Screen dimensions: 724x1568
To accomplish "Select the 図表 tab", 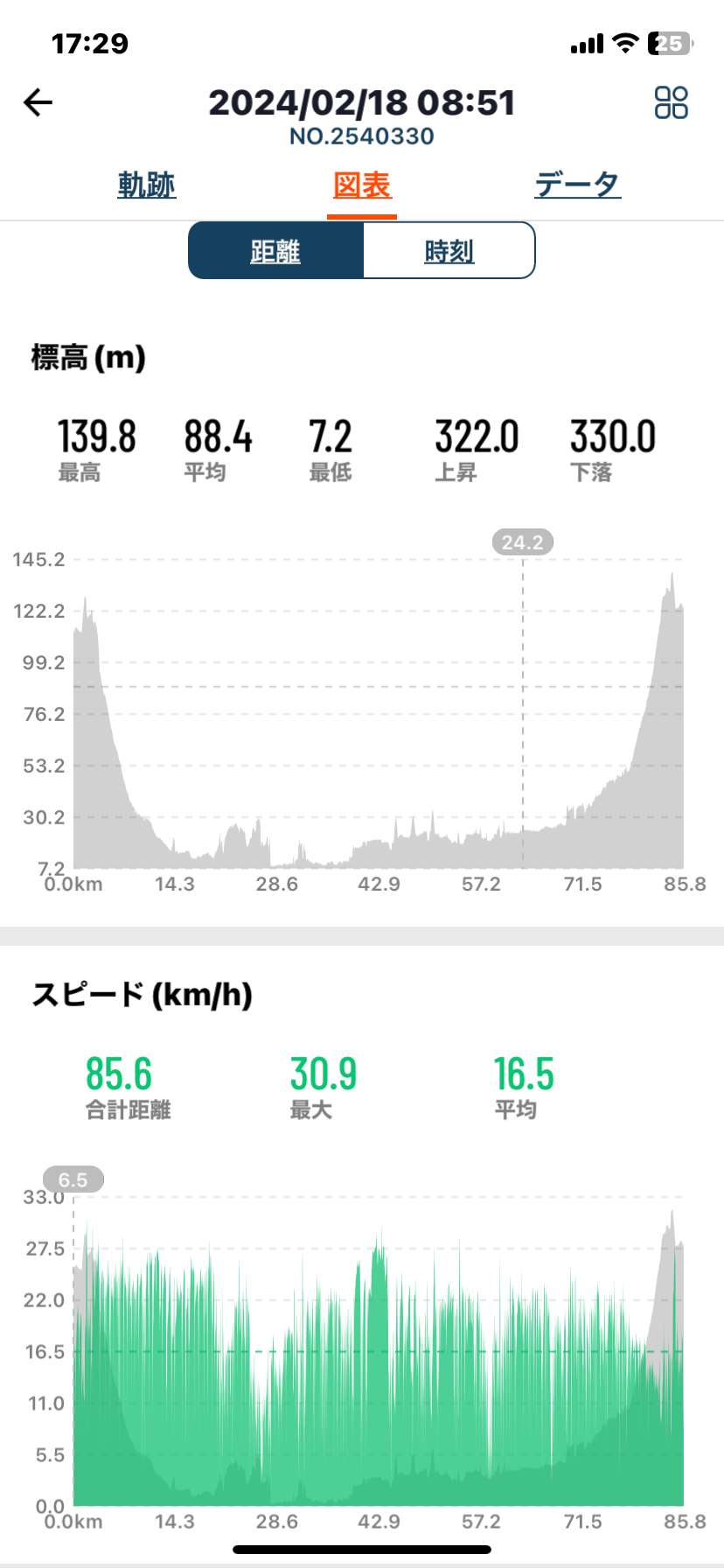I will click(362, 185).
